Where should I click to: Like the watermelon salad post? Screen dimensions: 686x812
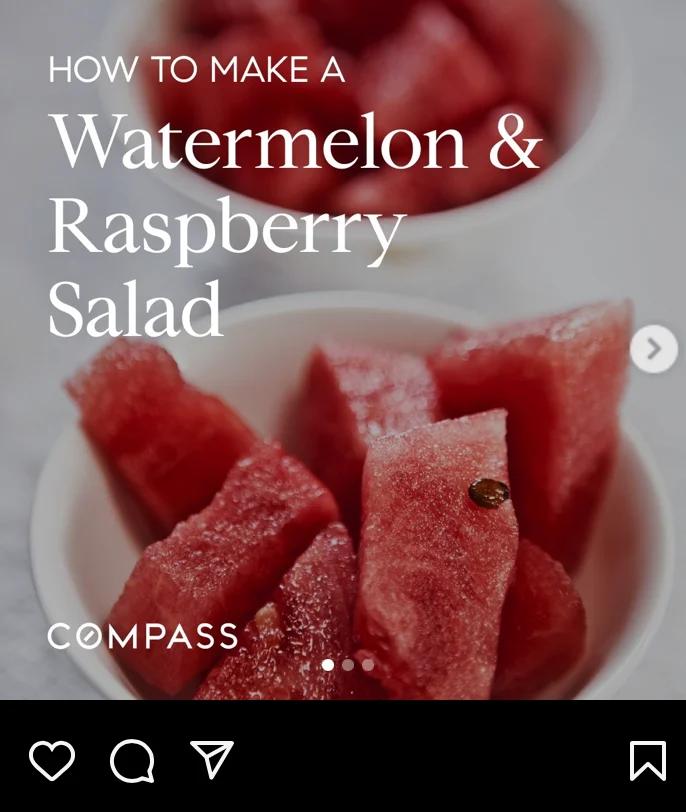[52, 761]
